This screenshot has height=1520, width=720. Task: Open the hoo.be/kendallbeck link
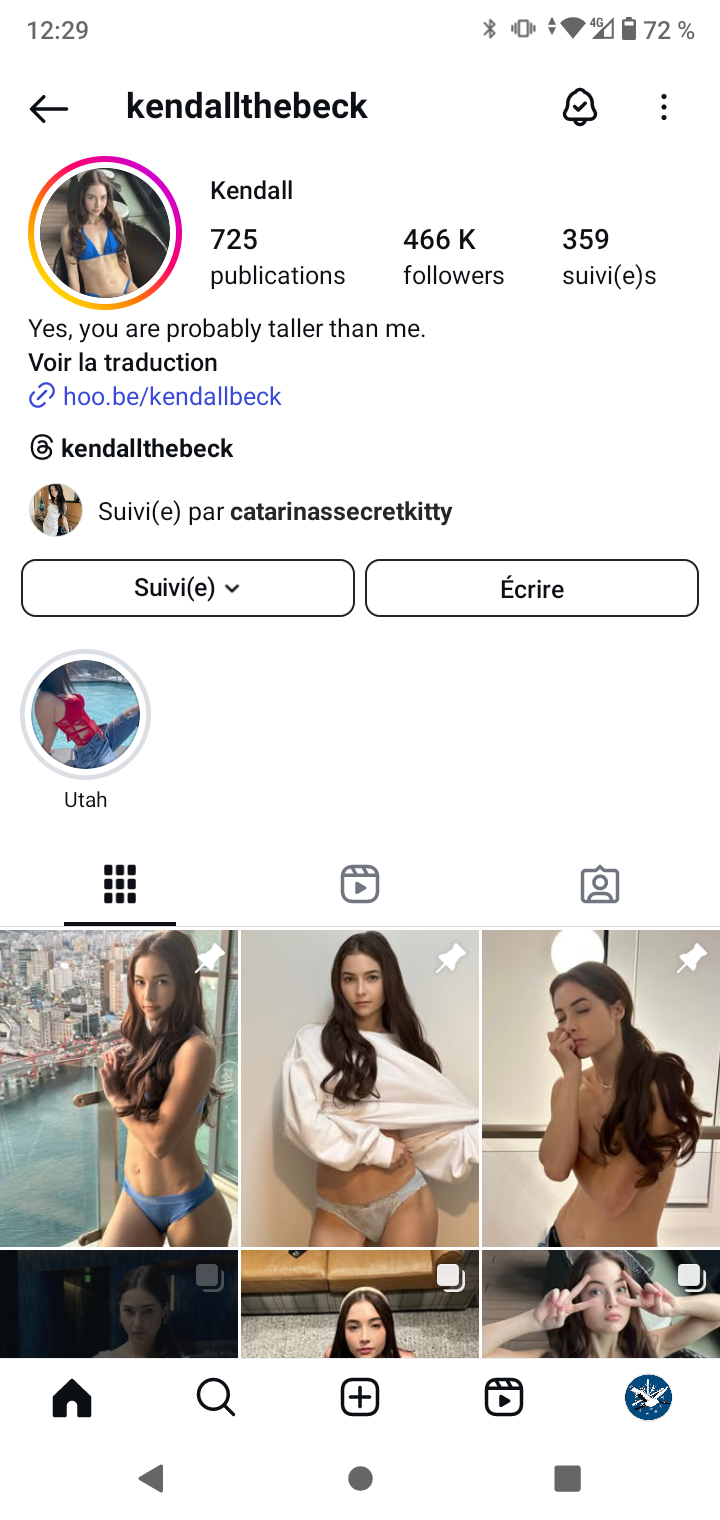[171, 397]
